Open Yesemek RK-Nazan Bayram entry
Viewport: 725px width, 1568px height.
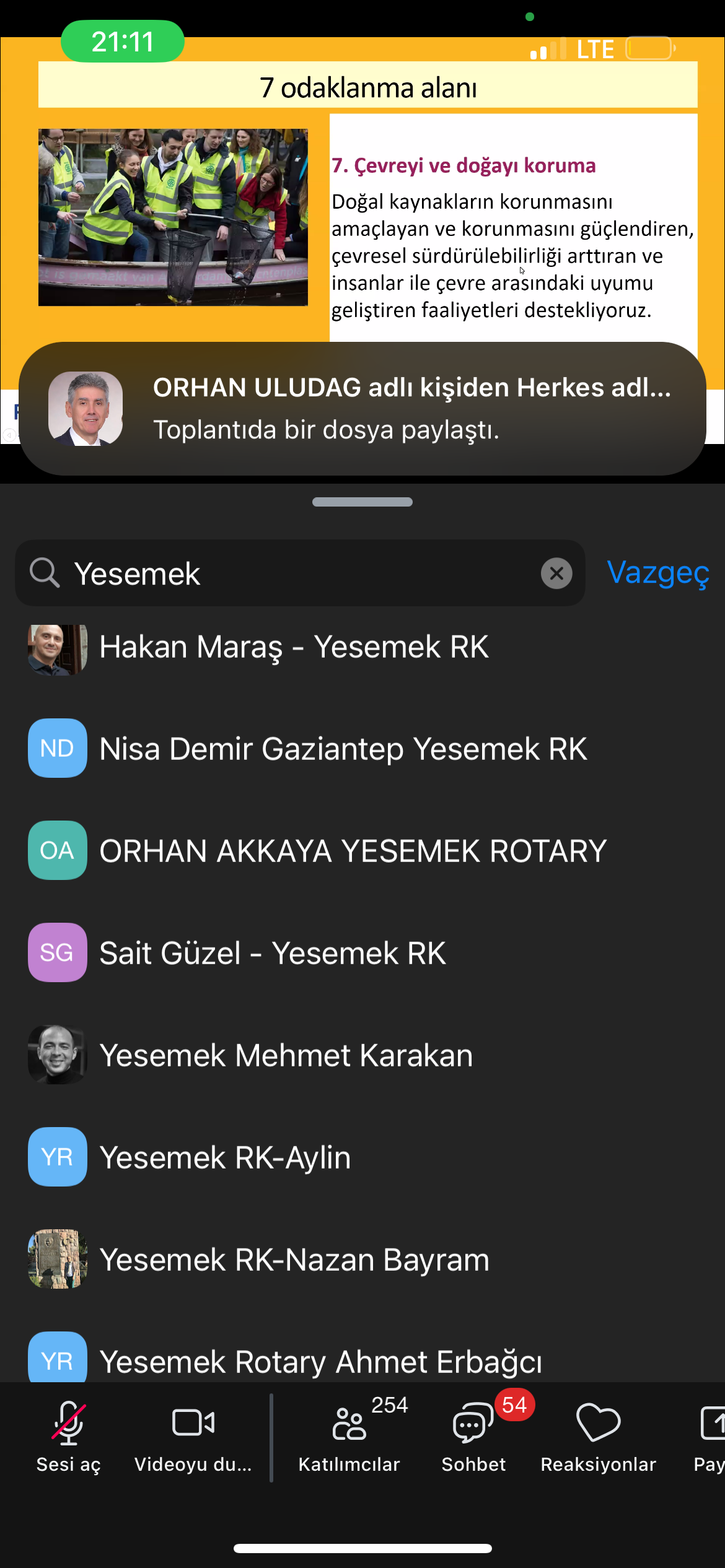(x=362, y=1260)
